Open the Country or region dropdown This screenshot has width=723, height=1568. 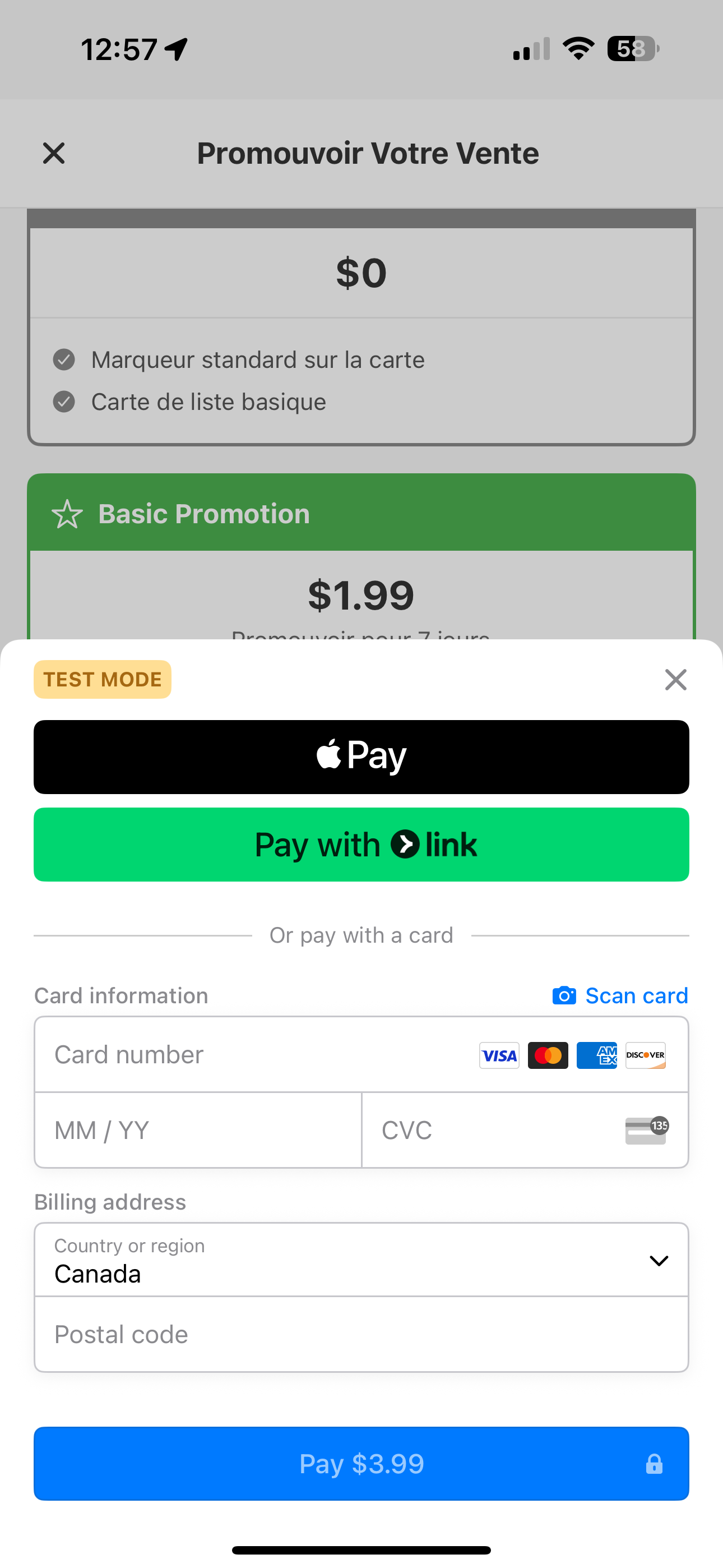(x=361, y=1260)
